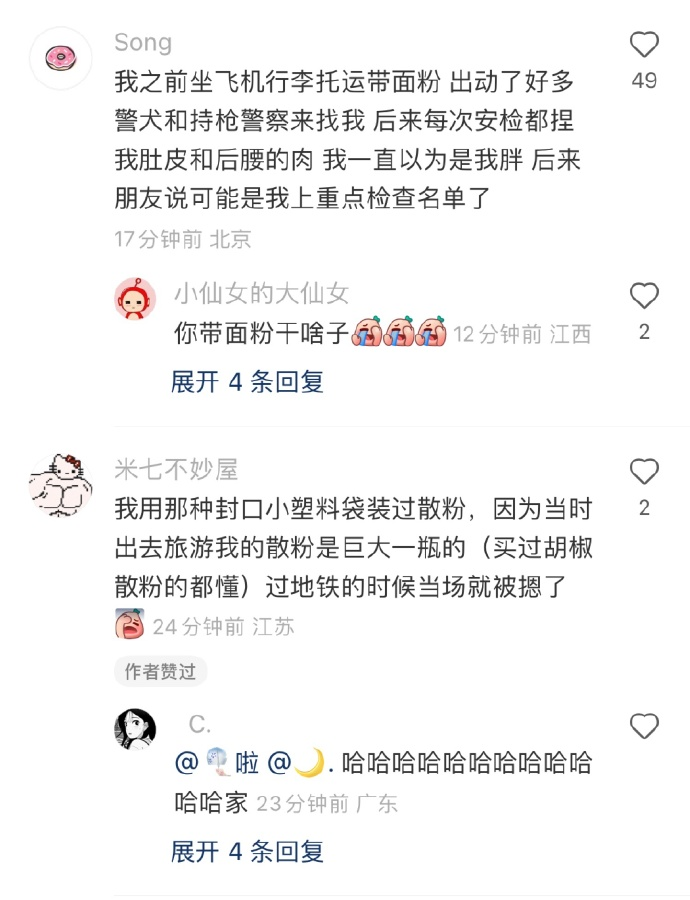Tap the username Song
This screenshot has height=900, width=690.
(x=143, y=43)
